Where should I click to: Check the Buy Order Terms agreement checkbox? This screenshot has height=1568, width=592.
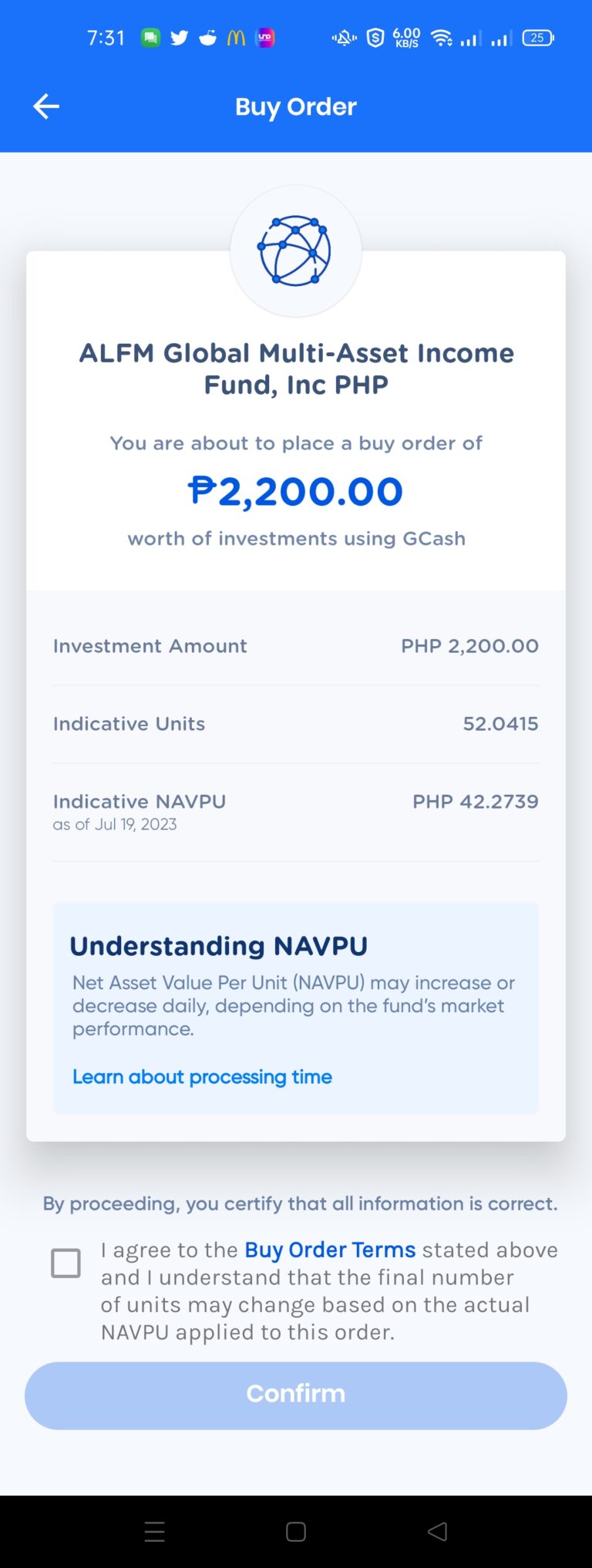66,1263
